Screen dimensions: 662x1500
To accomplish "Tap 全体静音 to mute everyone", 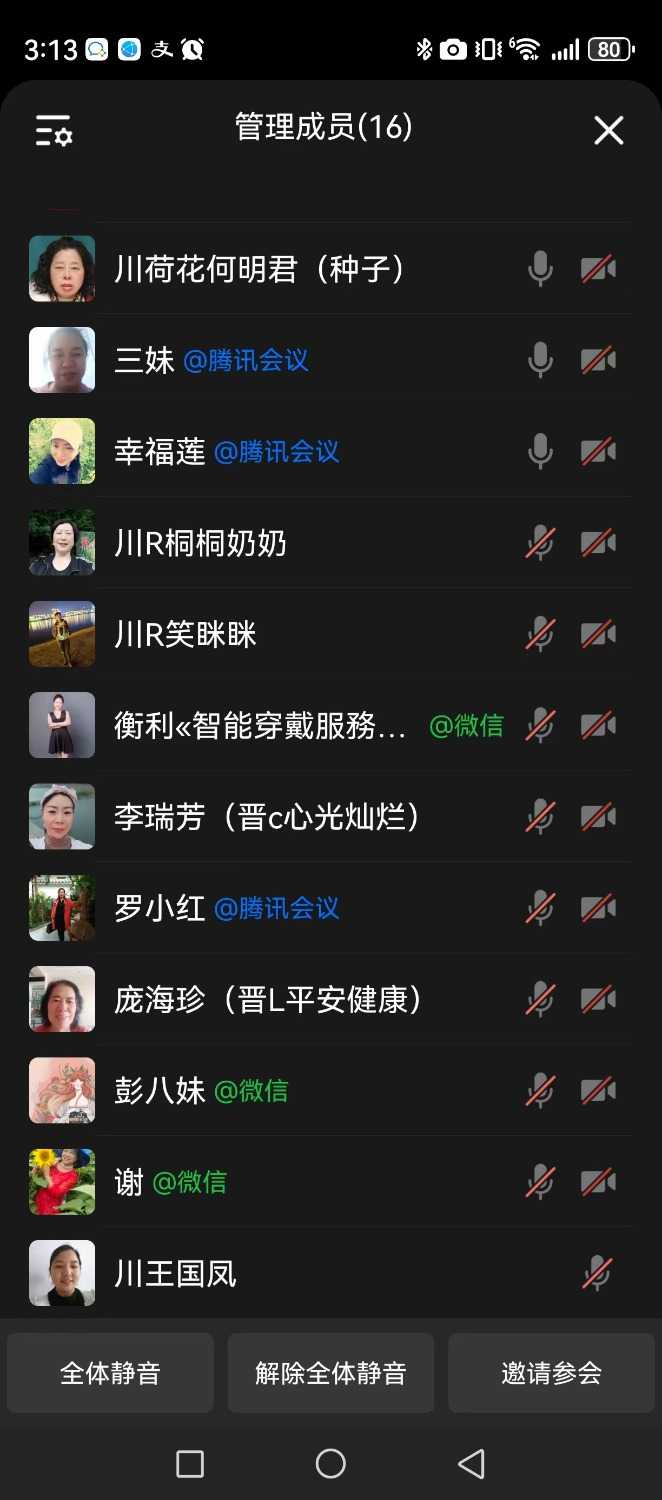I will tap(110, 1373).
